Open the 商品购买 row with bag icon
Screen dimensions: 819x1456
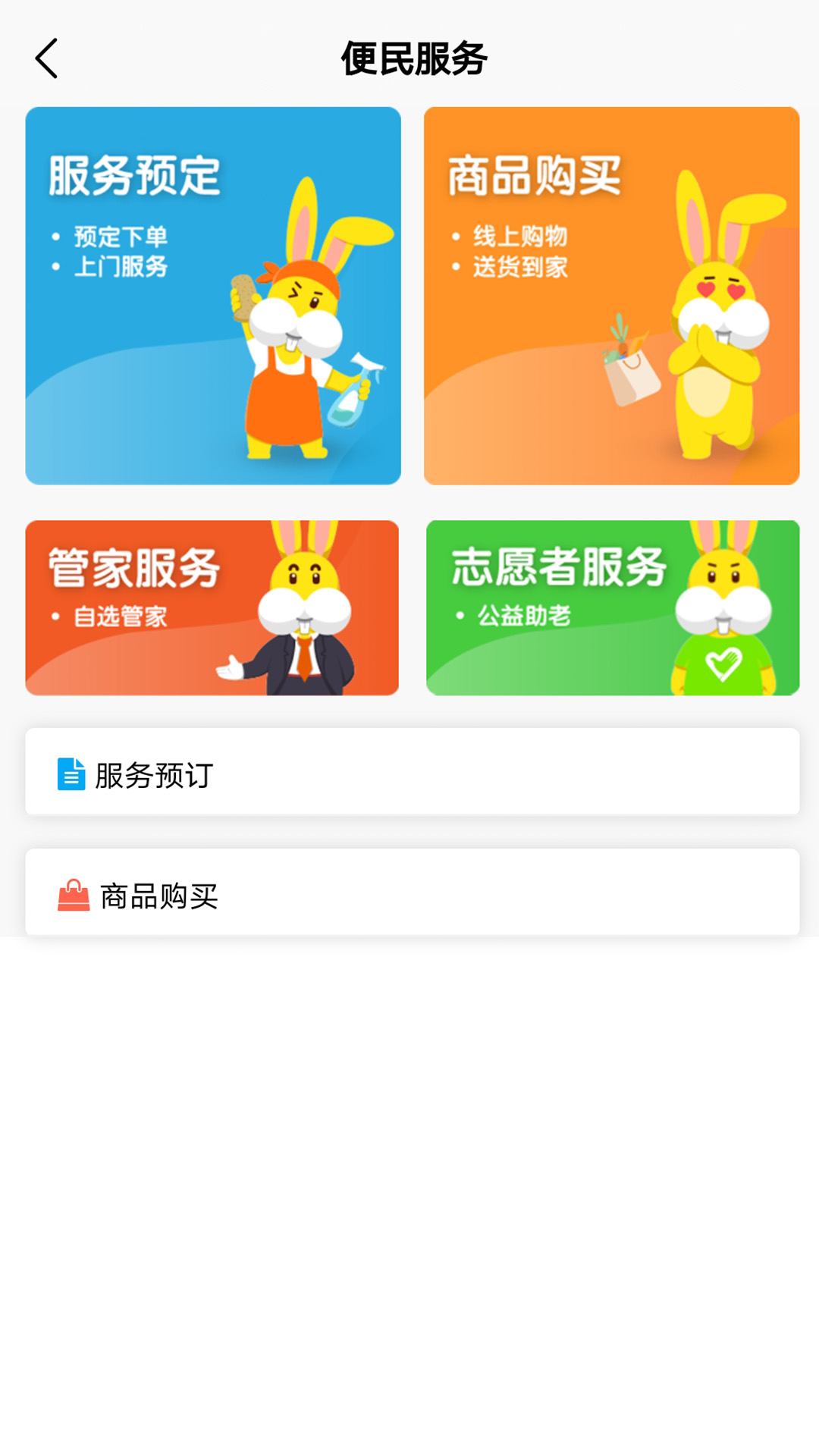coord(412,893)
